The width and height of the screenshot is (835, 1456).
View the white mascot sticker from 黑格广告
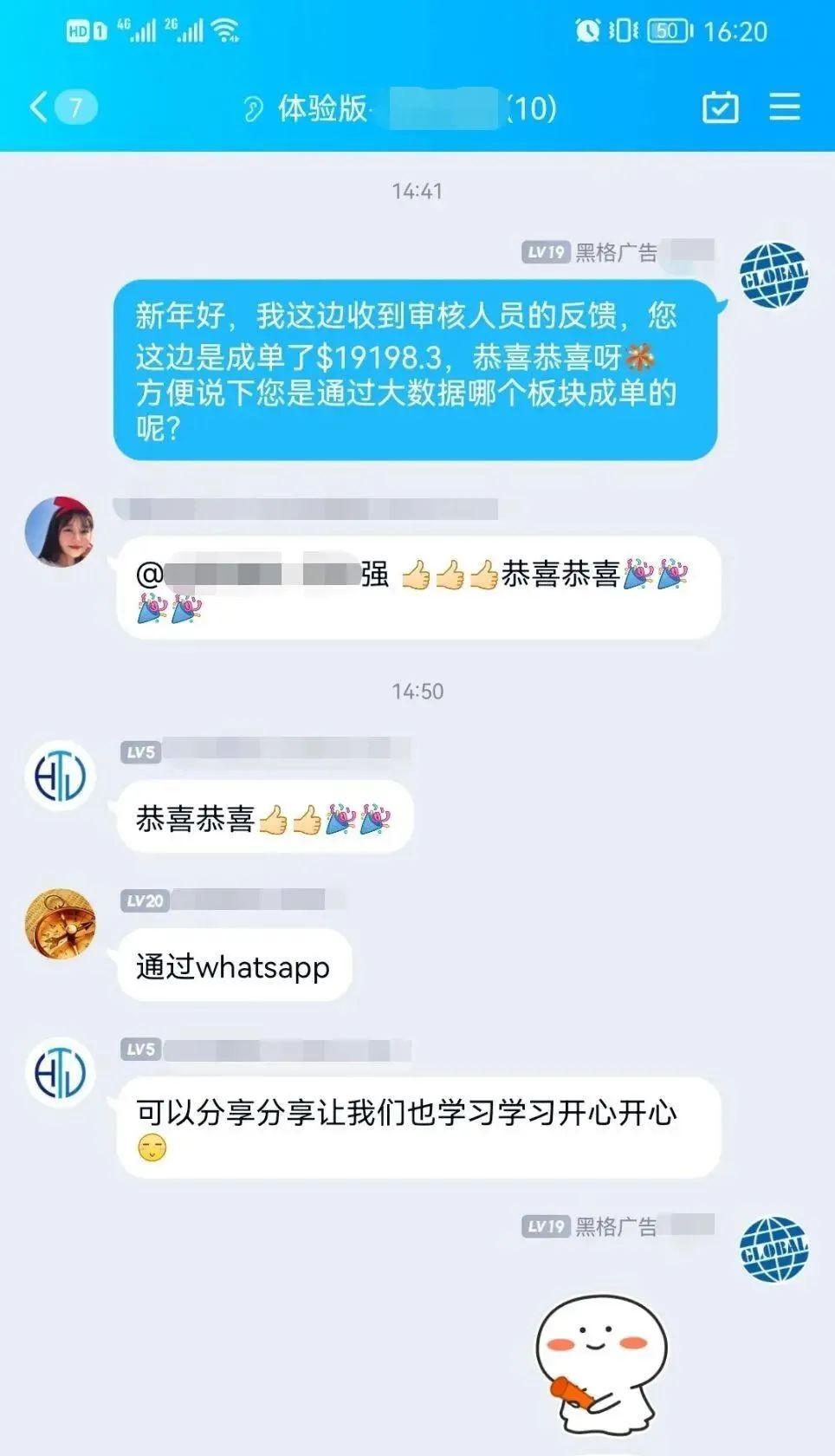602,1362
